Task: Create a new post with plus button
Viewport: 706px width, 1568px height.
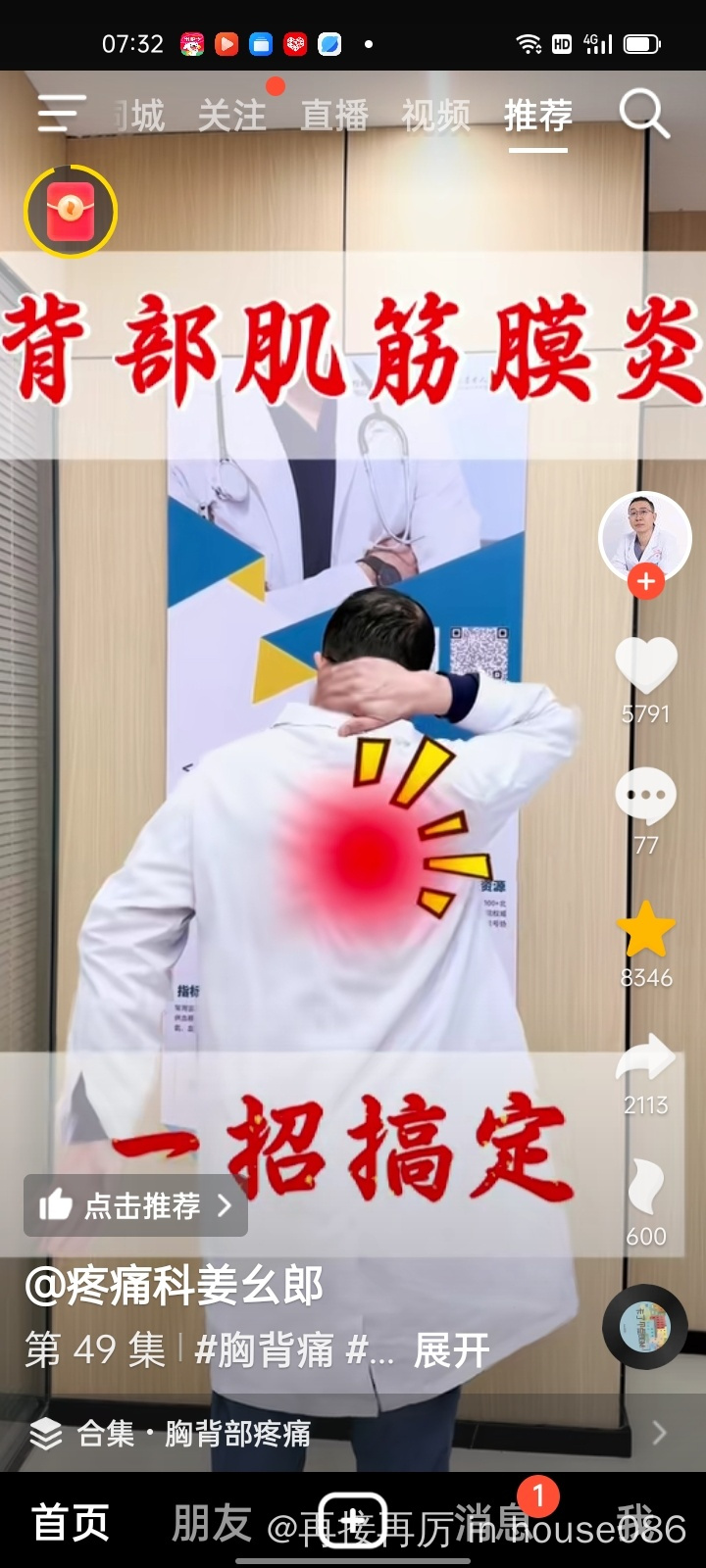Action: (x=353, y=1522)
